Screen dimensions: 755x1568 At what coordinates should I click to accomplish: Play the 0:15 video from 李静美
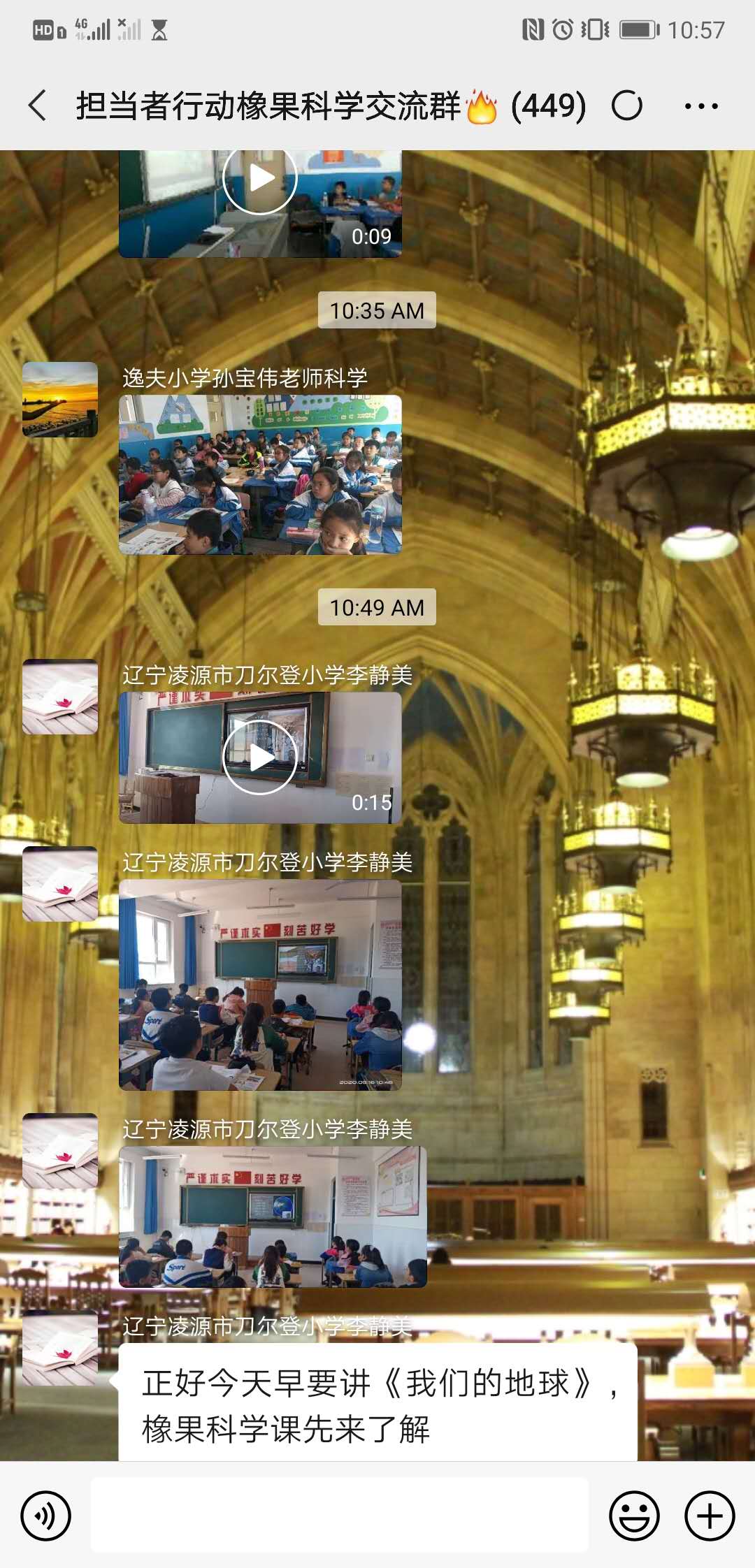tap(260, 757)
